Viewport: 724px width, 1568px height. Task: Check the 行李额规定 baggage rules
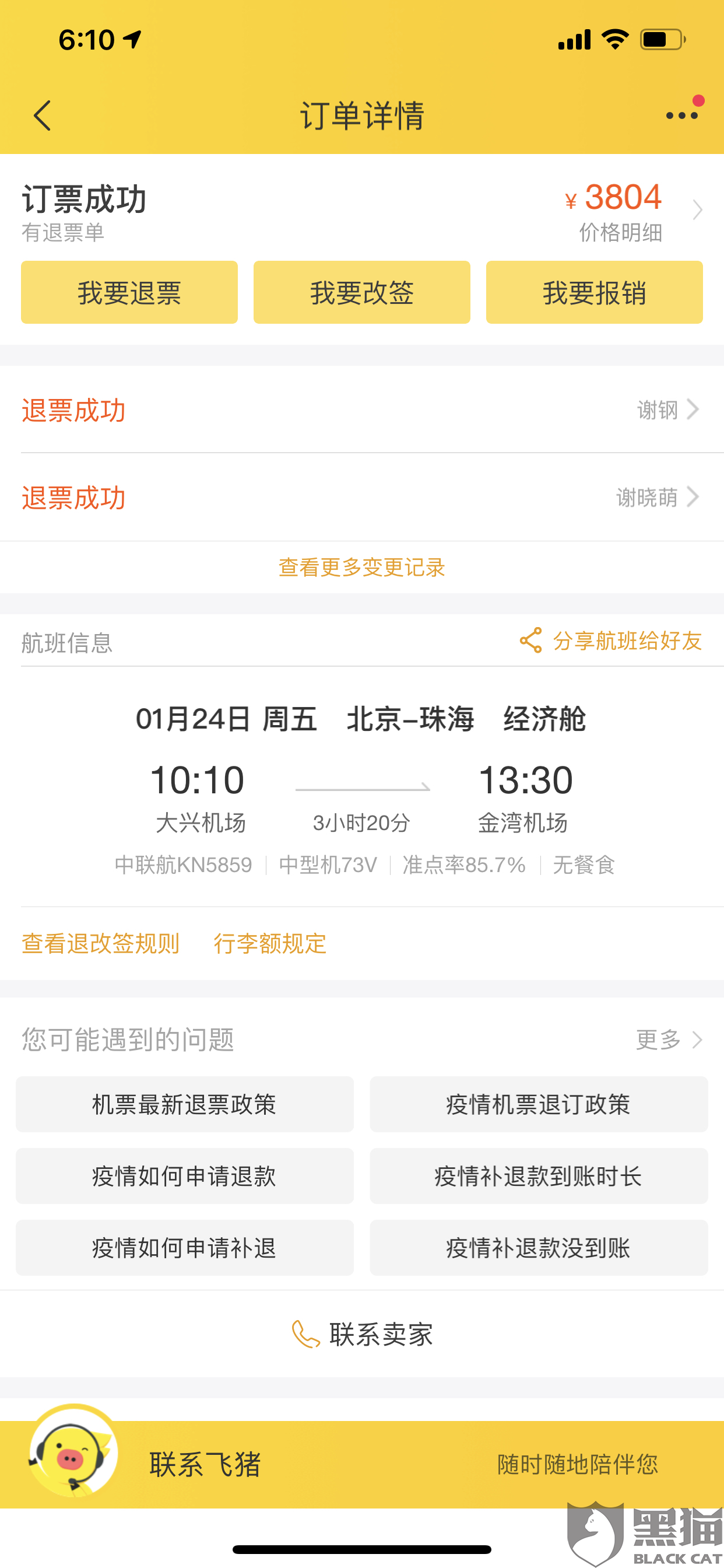[270, 943]
